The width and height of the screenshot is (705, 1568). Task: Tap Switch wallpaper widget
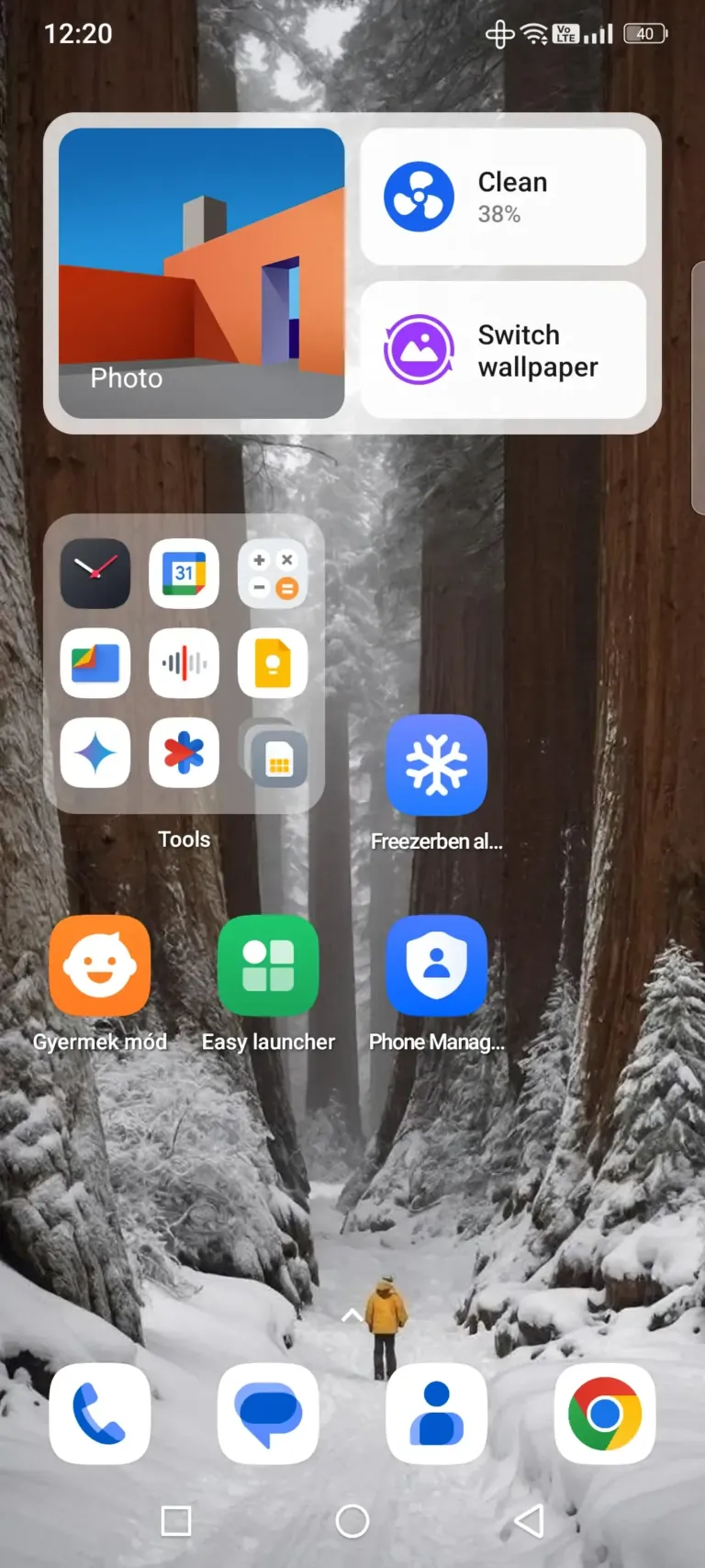(x=503, y=350)
